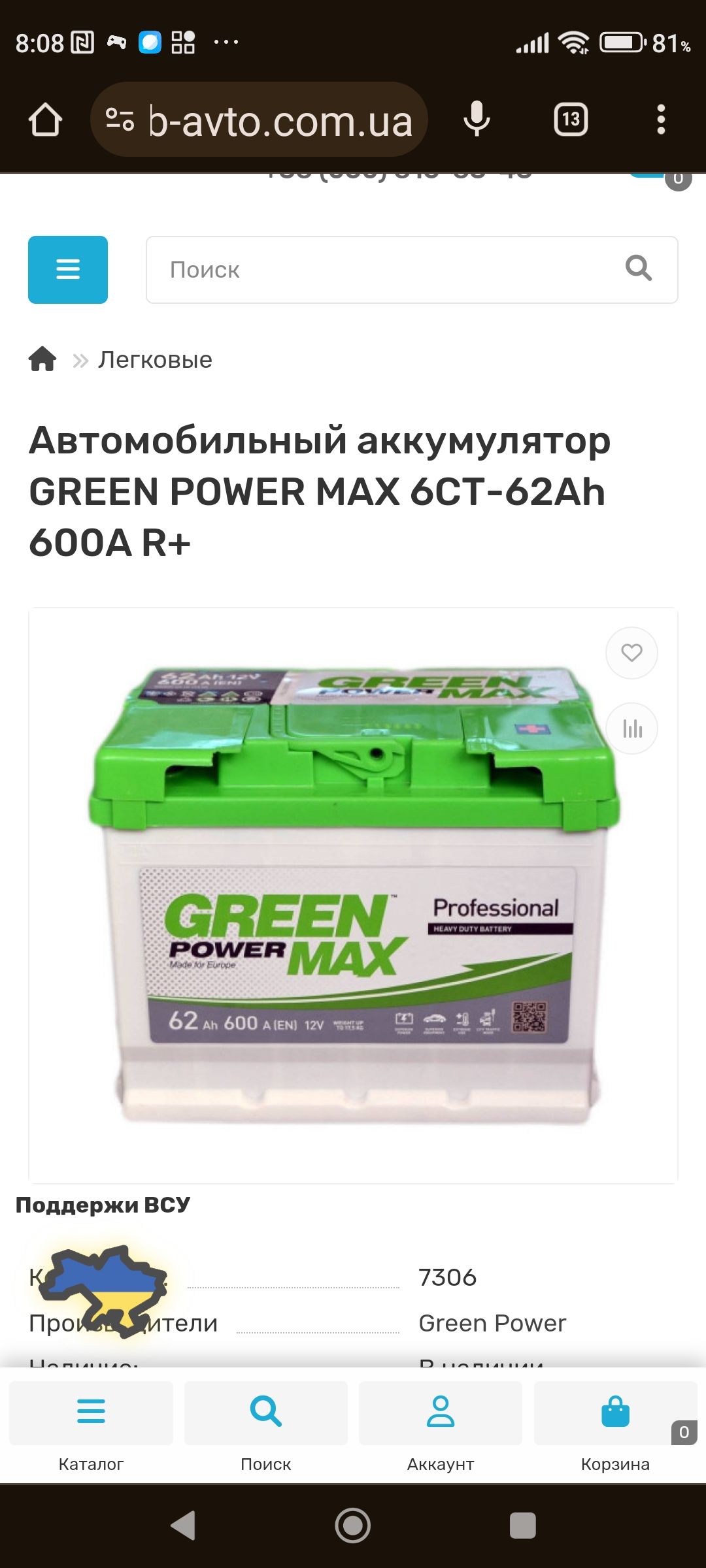Enlarge the Green Power Max battery photo
The width and height of the screenshot is (706, 1568).
tap(353, 895)
